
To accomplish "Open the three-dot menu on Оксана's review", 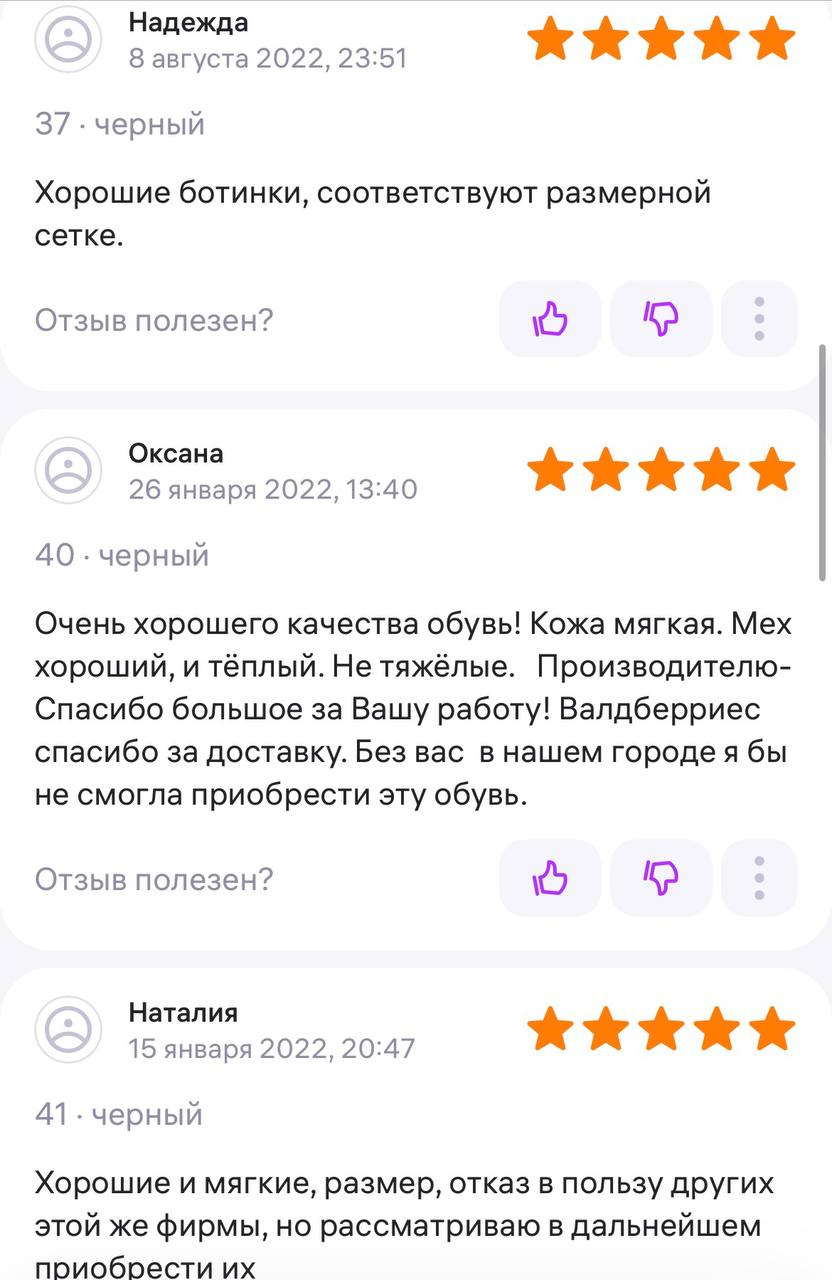I will tap(759, 878).
